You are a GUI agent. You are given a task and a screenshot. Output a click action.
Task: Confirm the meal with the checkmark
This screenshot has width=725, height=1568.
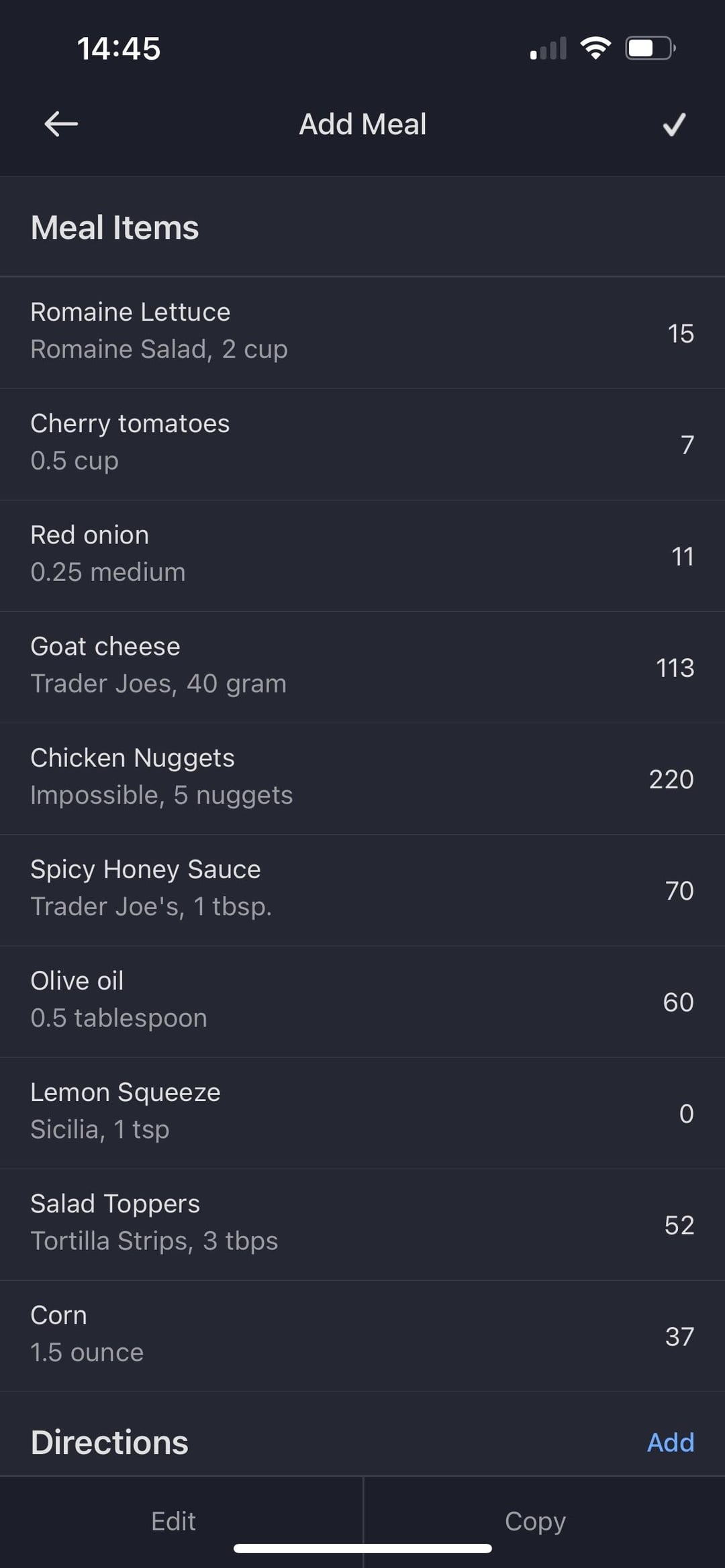(x=674, y=124)
